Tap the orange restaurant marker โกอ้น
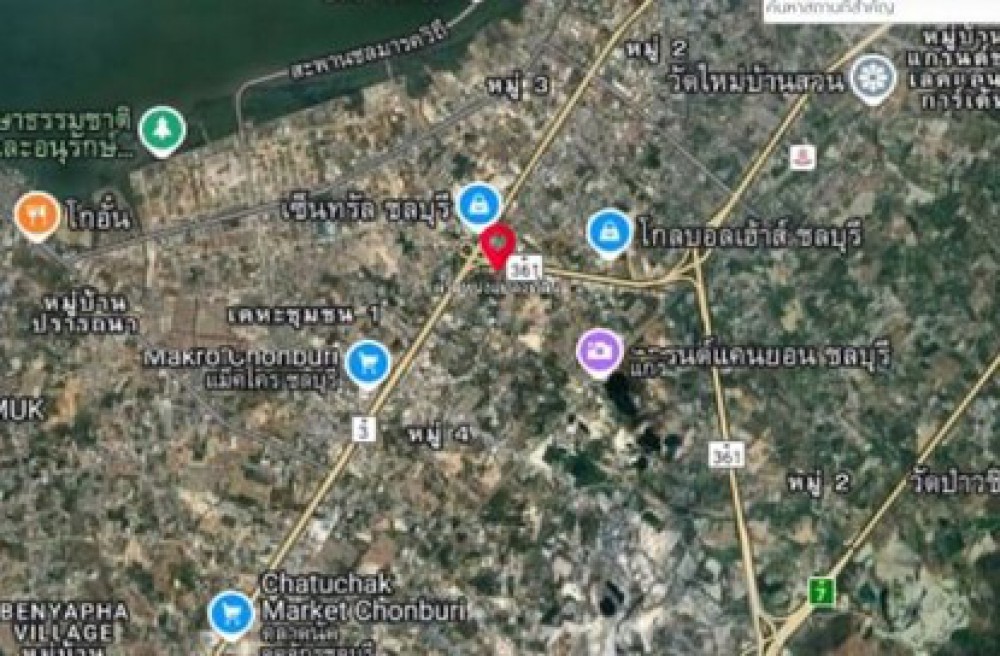1000x656 pixels. 37,215
